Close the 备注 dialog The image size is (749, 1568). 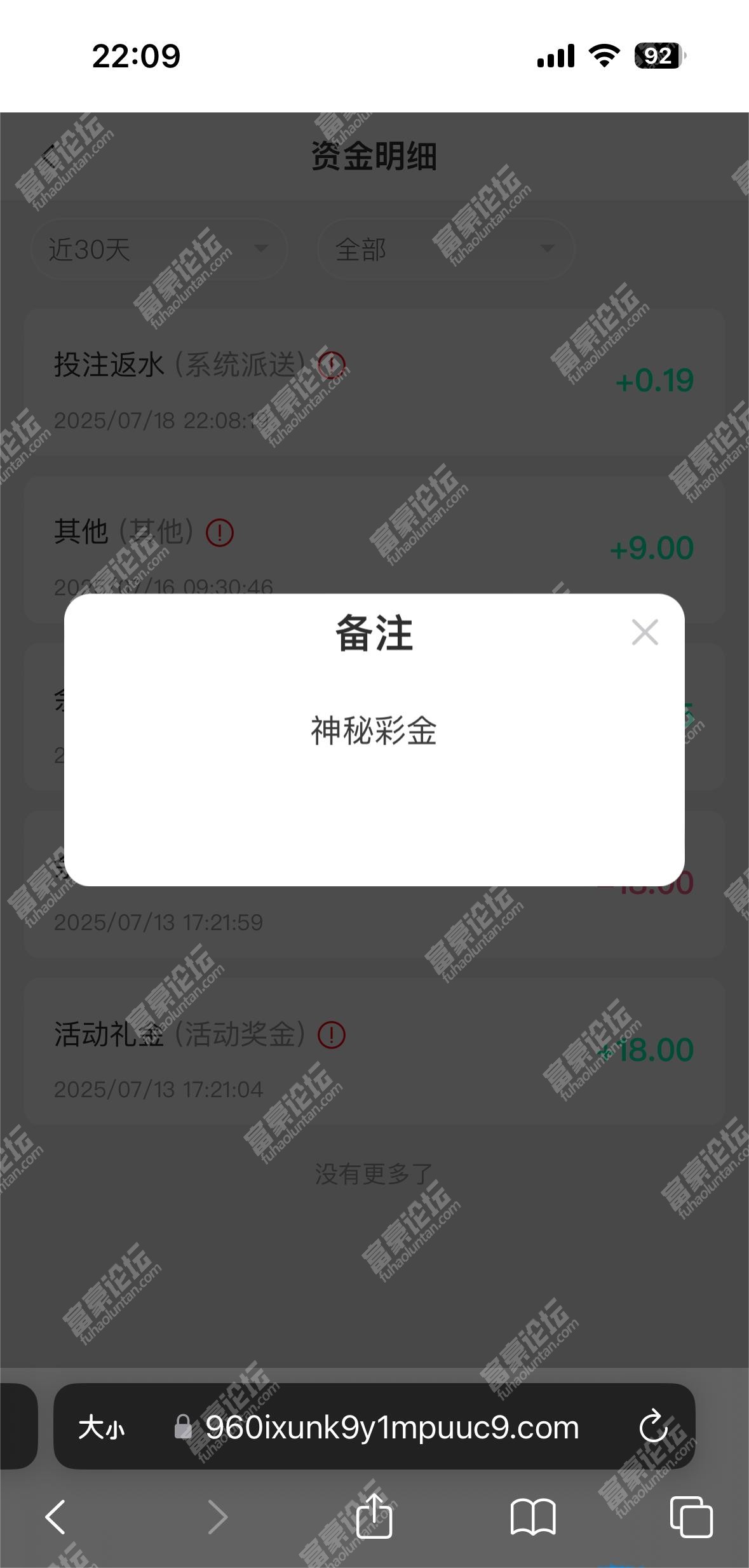click(645, 632)
